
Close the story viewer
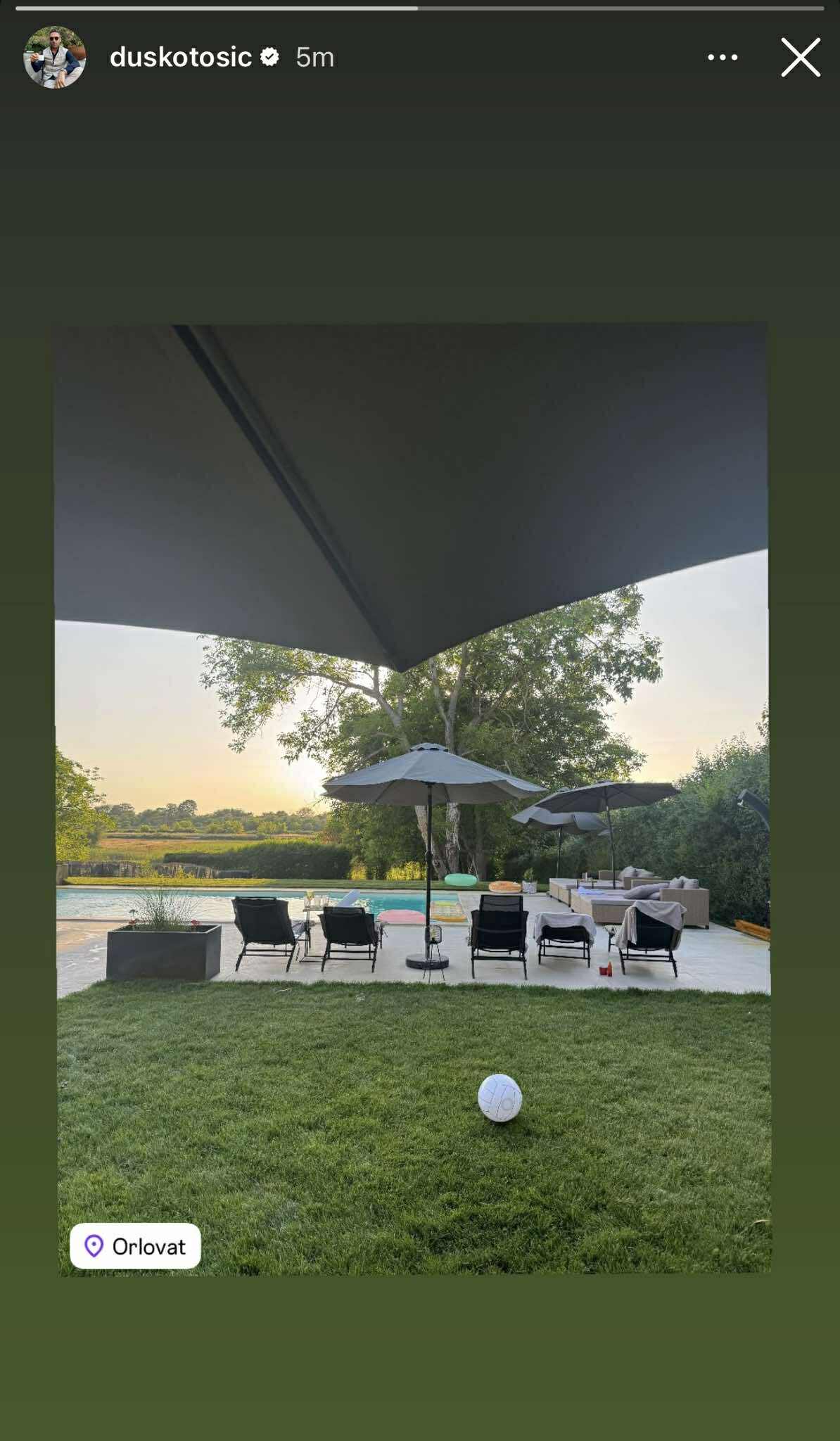pyautogui.click(x=801, y=58)
